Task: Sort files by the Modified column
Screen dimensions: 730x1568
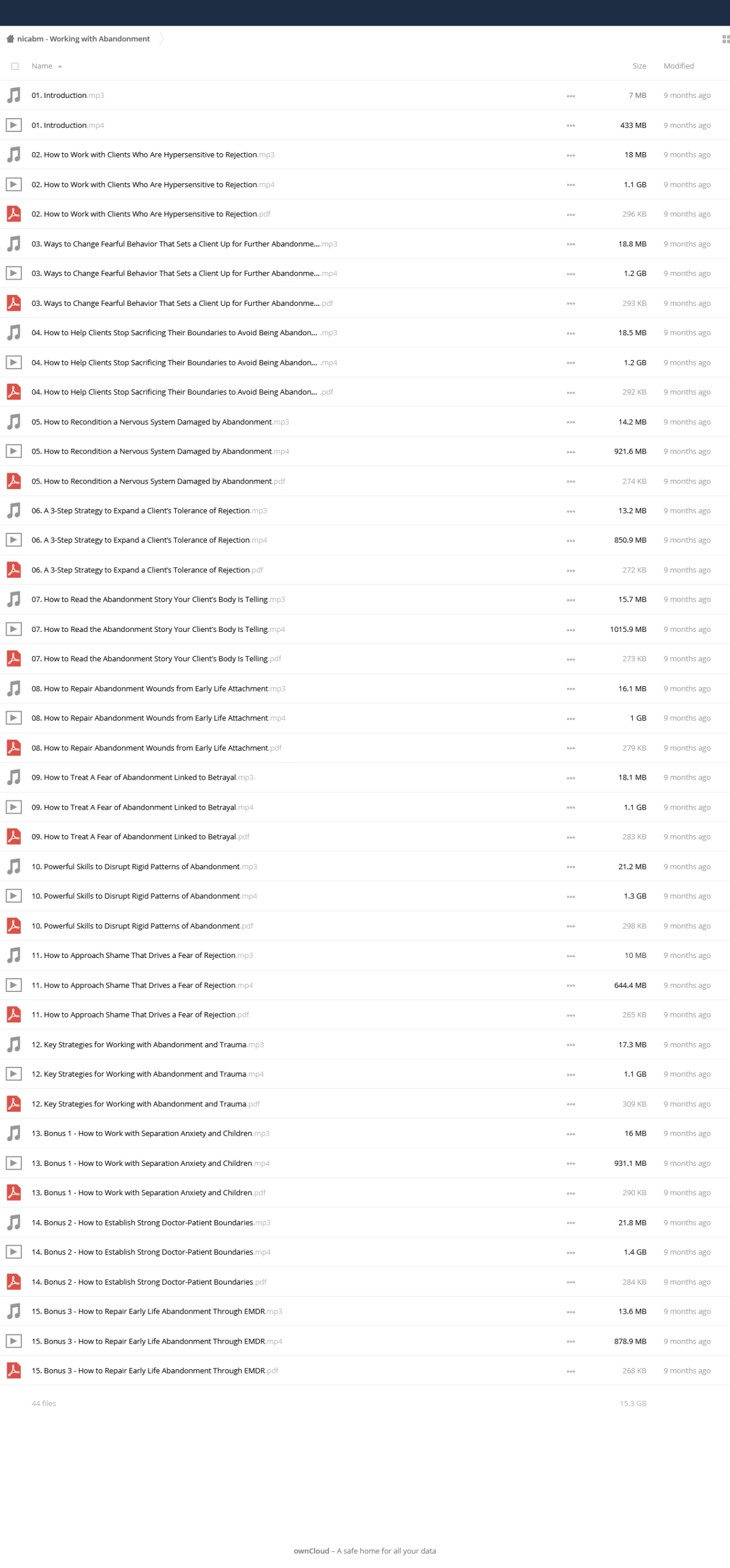Action: tap(678, 66)
